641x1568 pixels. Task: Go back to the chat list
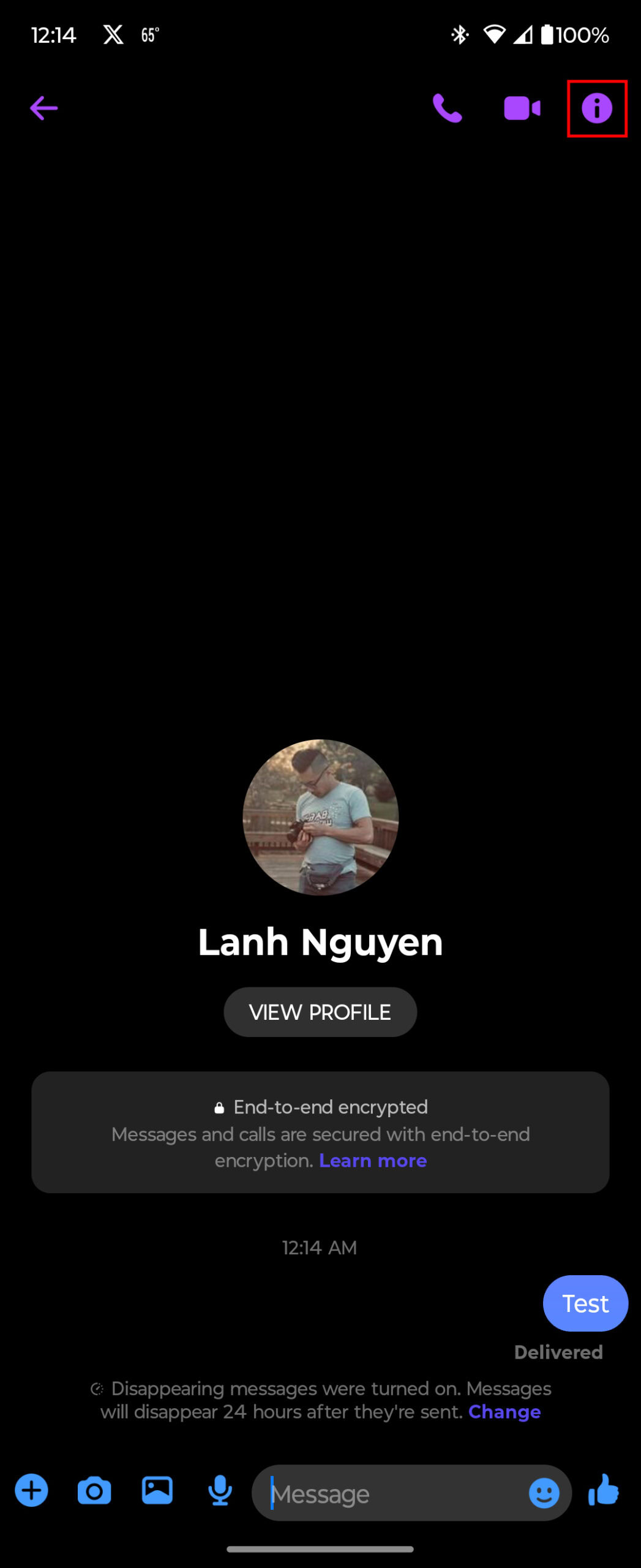click(43, 108)
